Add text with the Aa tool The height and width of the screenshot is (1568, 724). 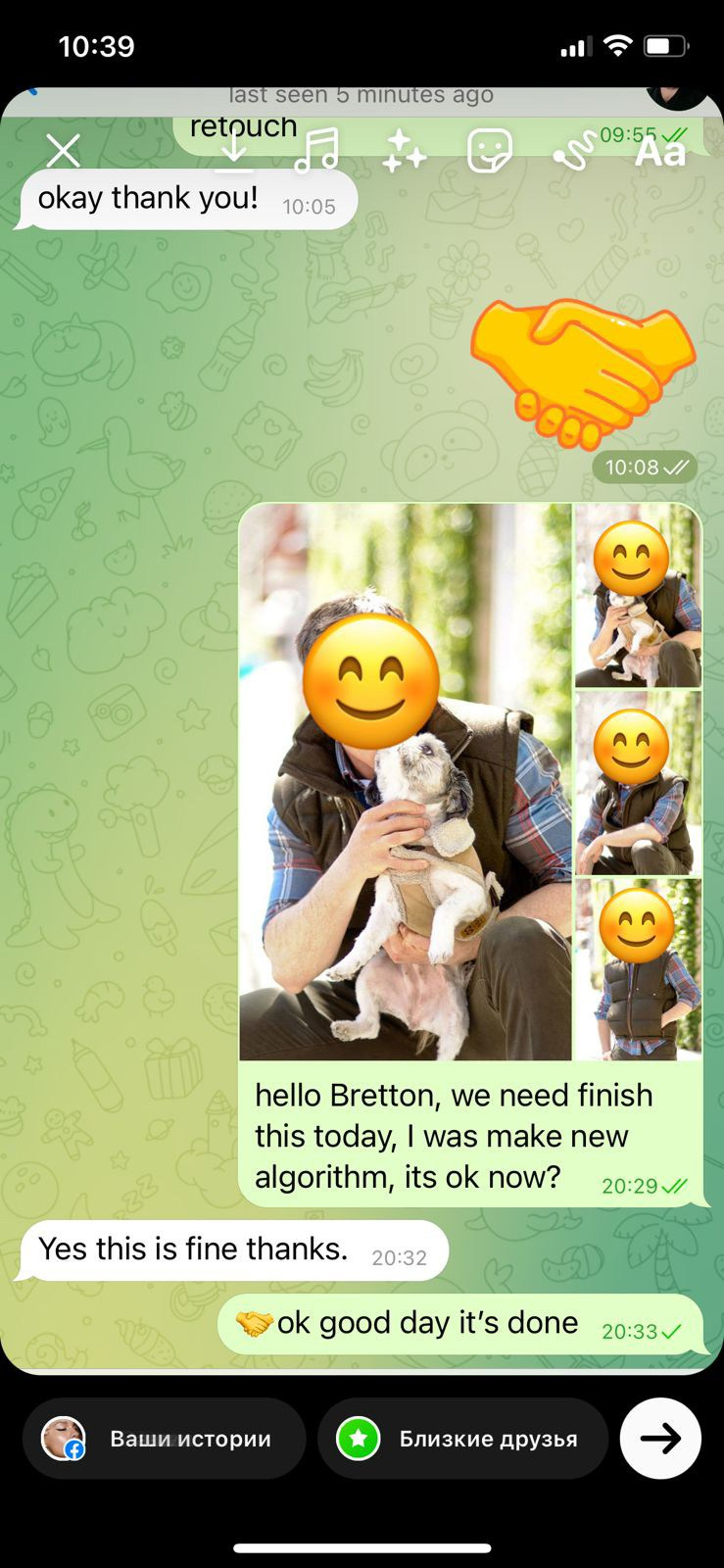coord(660,152)
